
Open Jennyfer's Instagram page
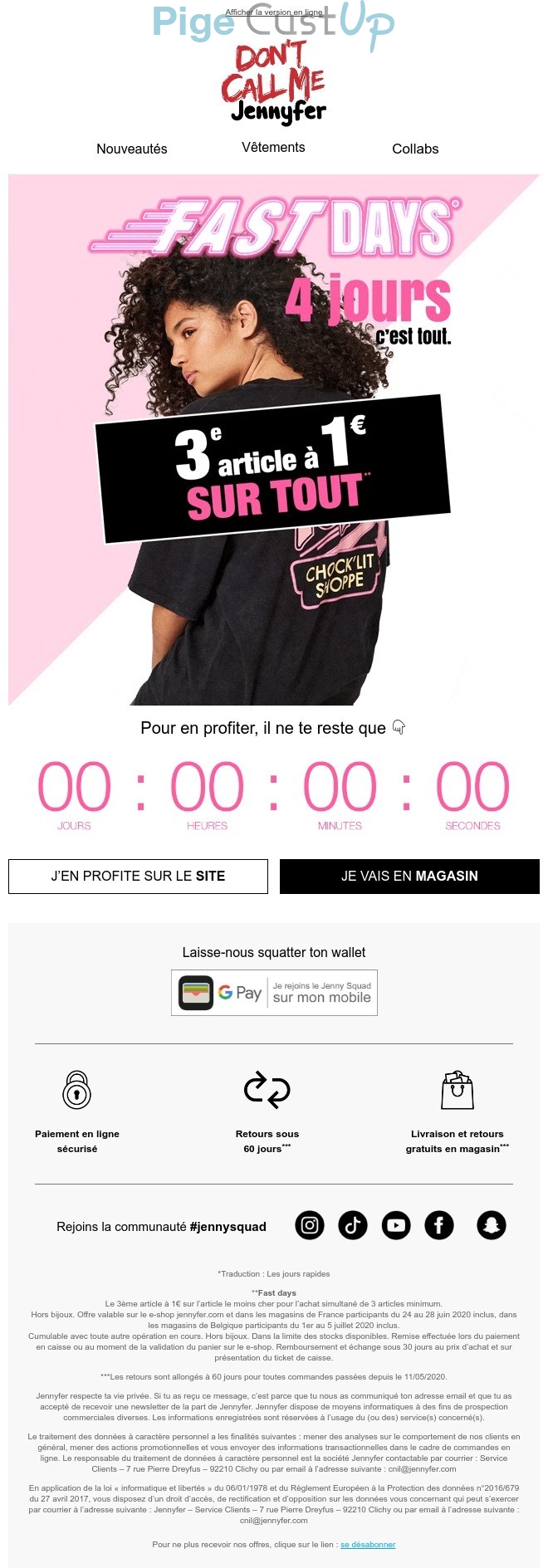(310, 1225)
